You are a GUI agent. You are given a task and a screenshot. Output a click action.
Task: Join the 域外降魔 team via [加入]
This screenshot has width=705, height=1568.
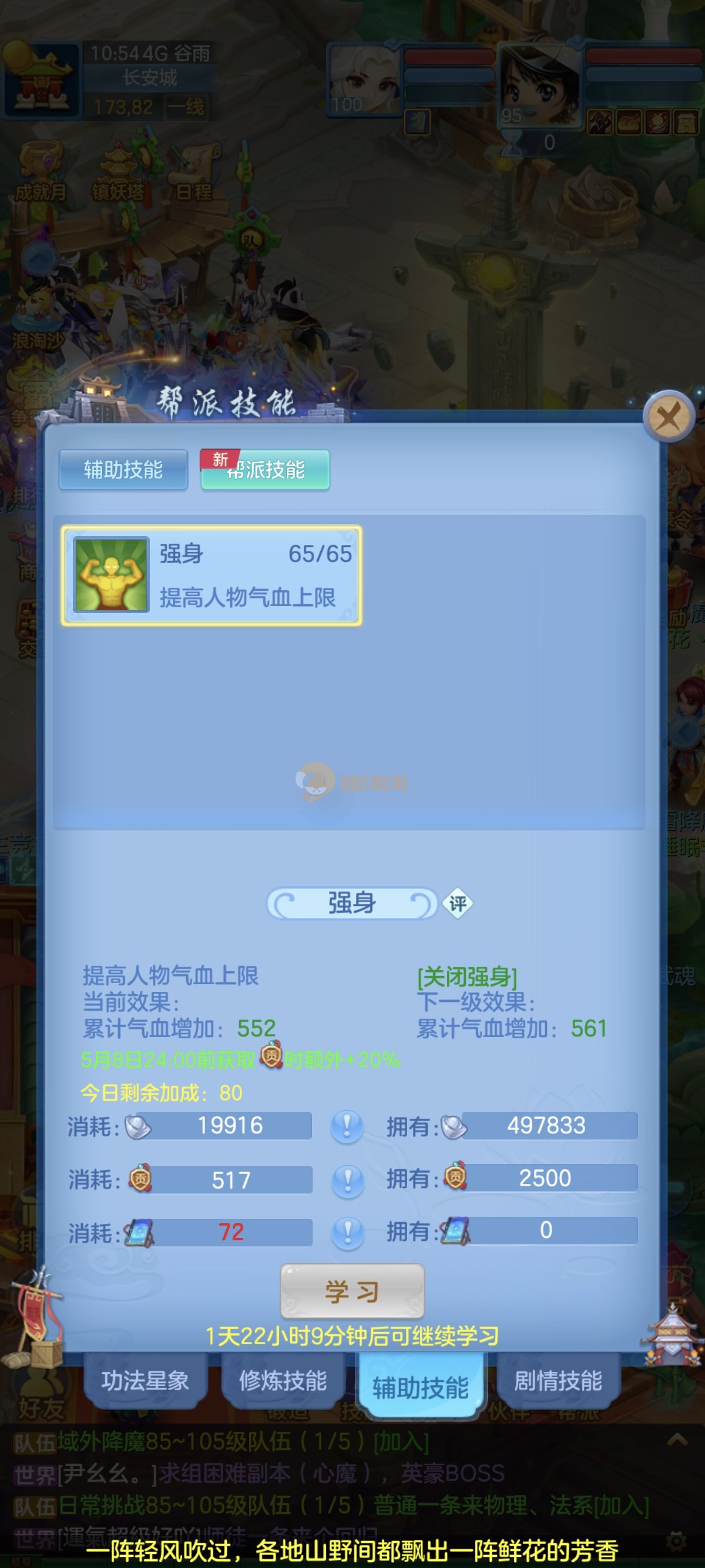pyautogui.click(x=401, y=1441)
